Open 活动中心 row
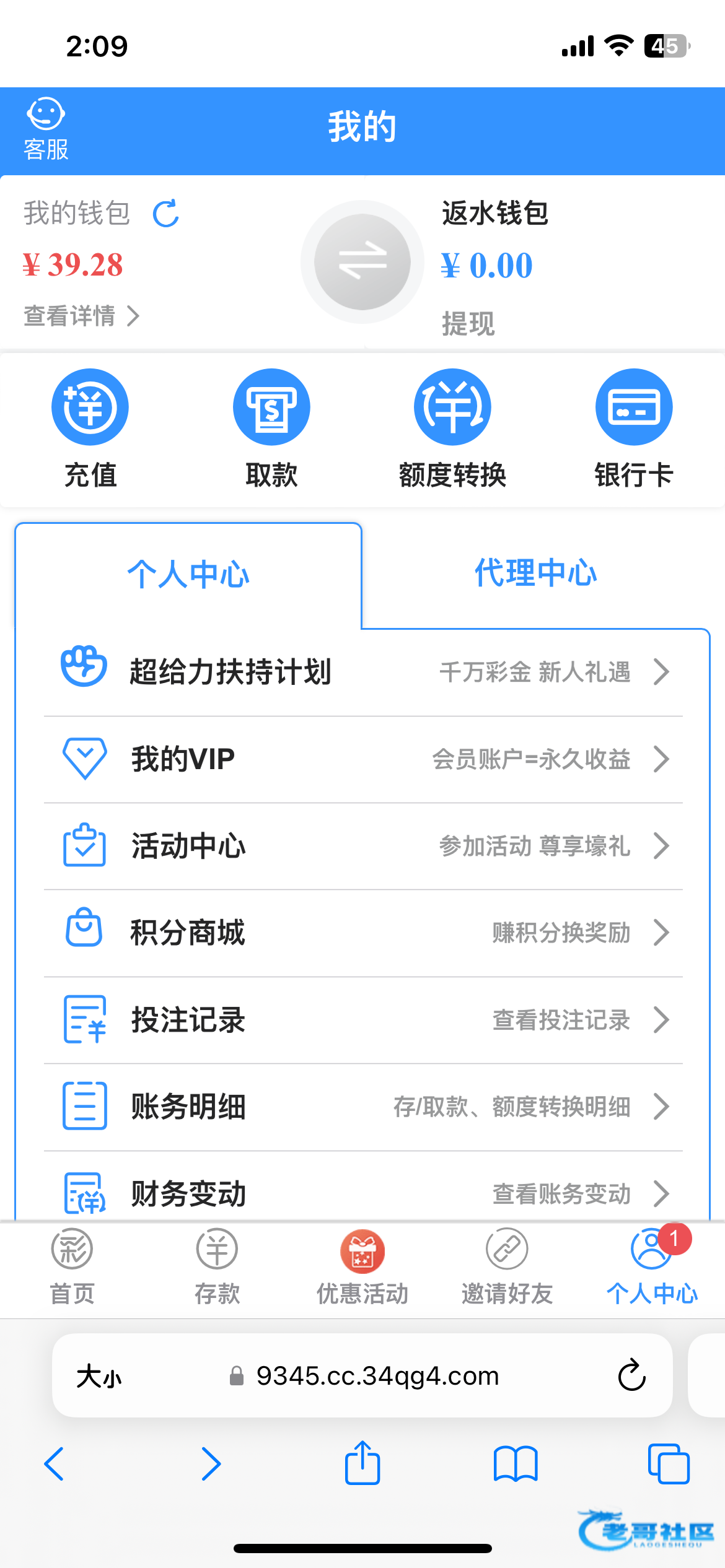725x1568 pixels. tap(363, 846)
